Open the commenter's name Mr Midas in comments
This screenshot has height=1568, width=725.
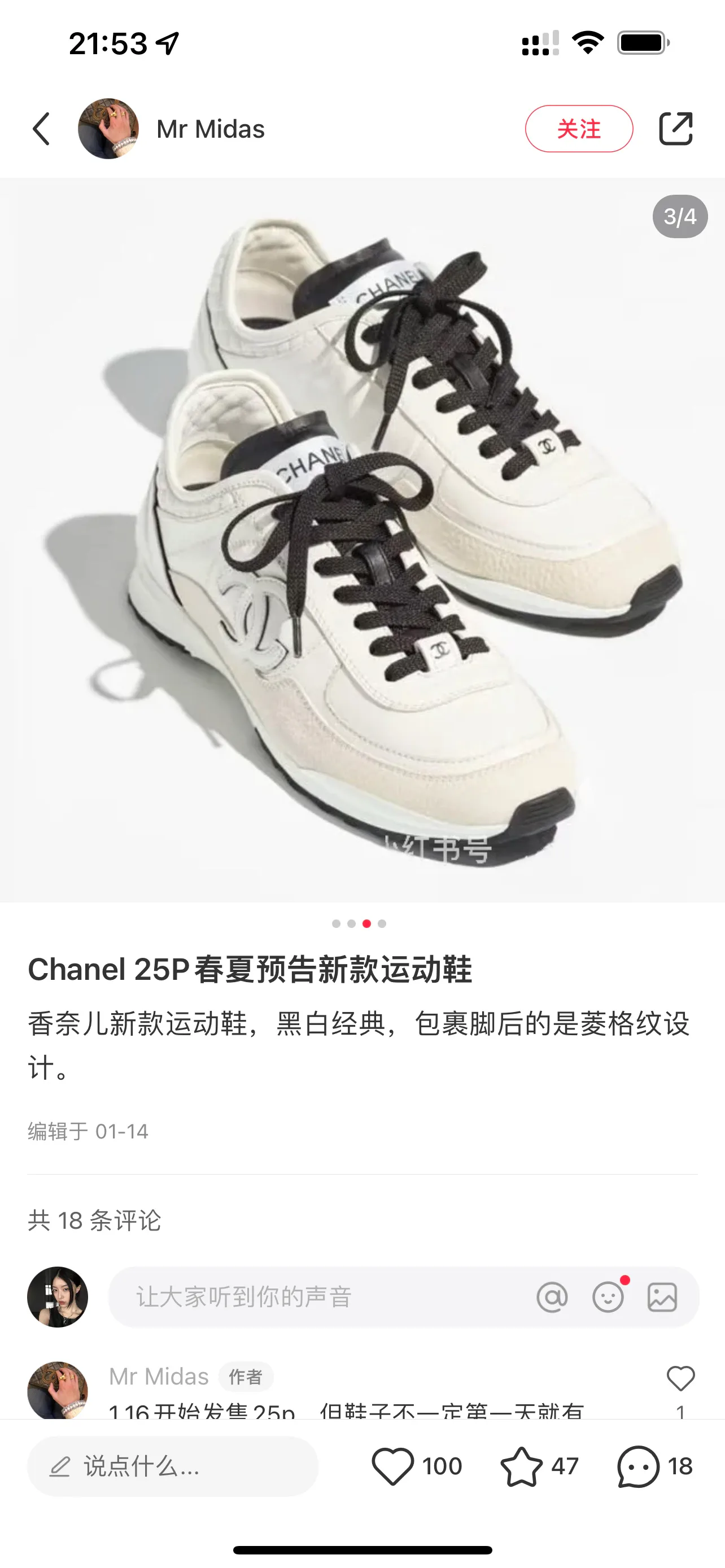coord(159,1376)
